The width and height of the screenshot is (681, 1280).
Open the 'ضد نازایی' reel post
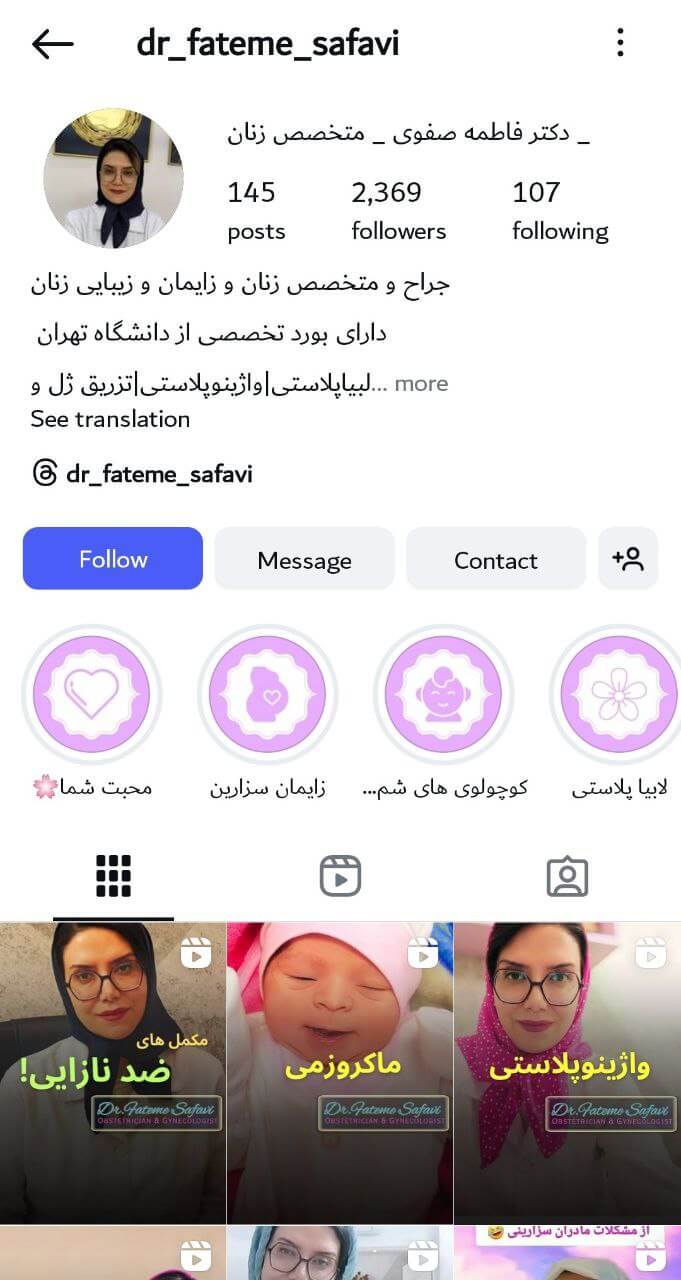pyautogui.click(x=112, y=1072)
